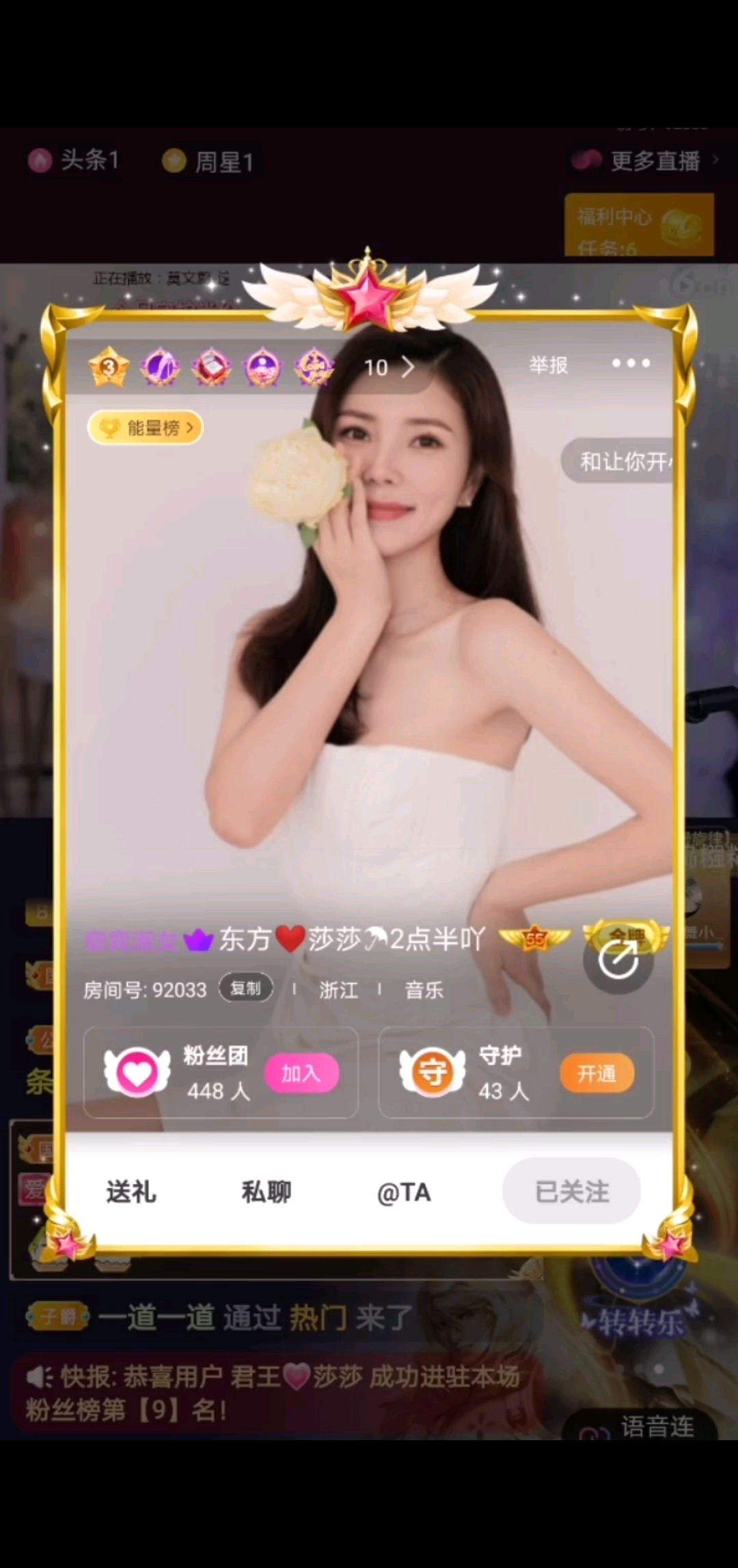This screenshot has height=1568, width=738.
Task: Open the 头条1 headline ranking
Action: 74,161
